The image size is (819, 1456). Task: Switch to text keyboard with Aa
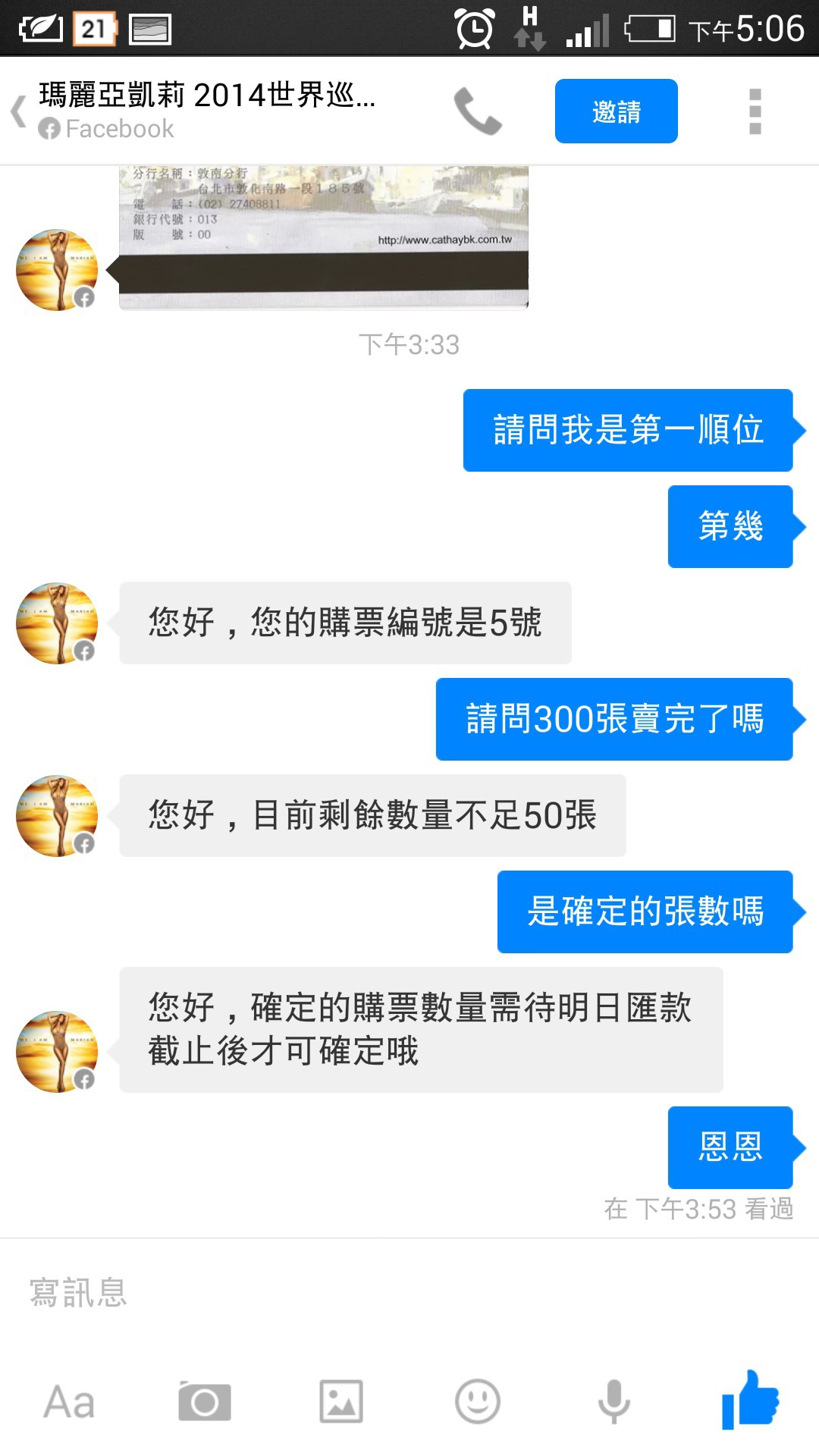click(69, 1401)
